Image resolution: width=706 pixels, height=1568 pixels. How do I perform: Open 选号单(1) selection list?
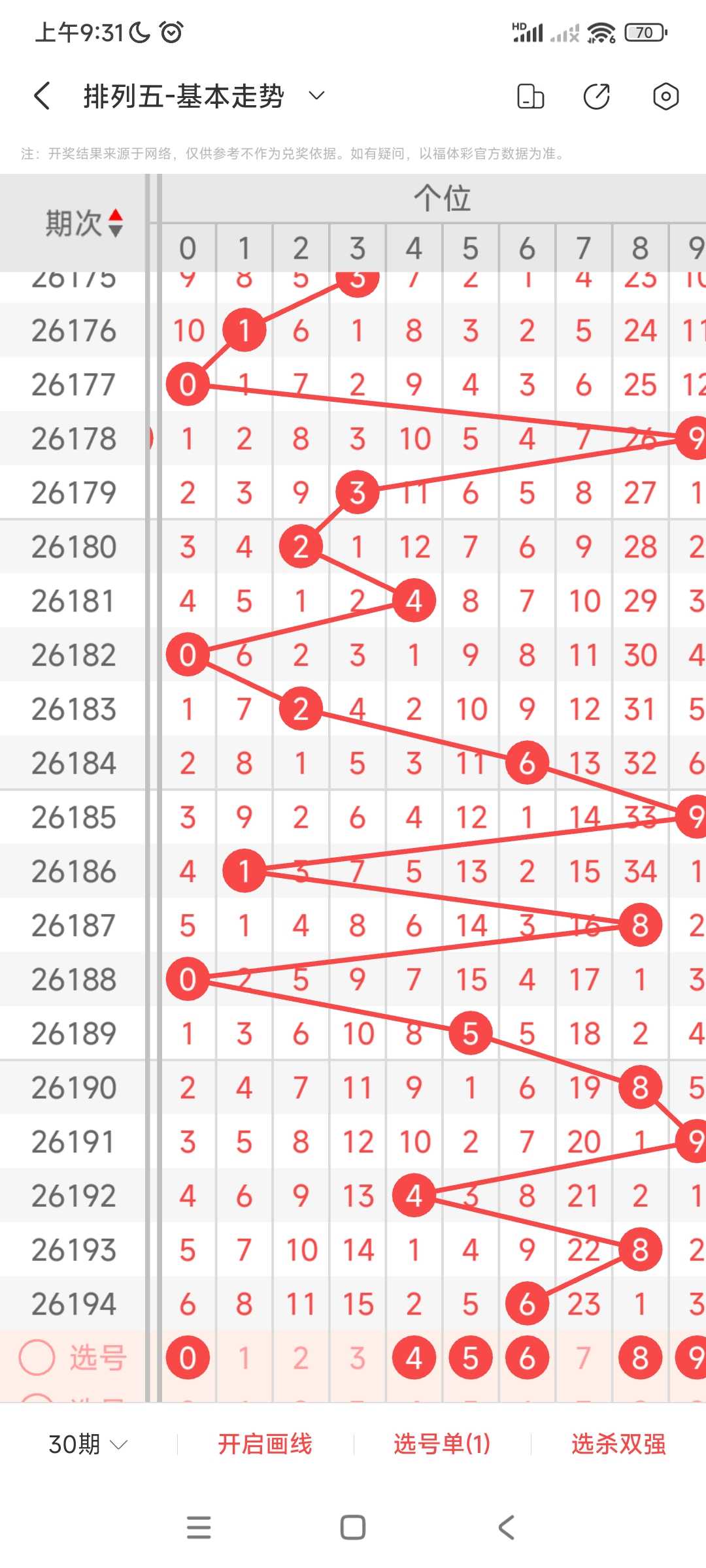[x=442, y=1444]
